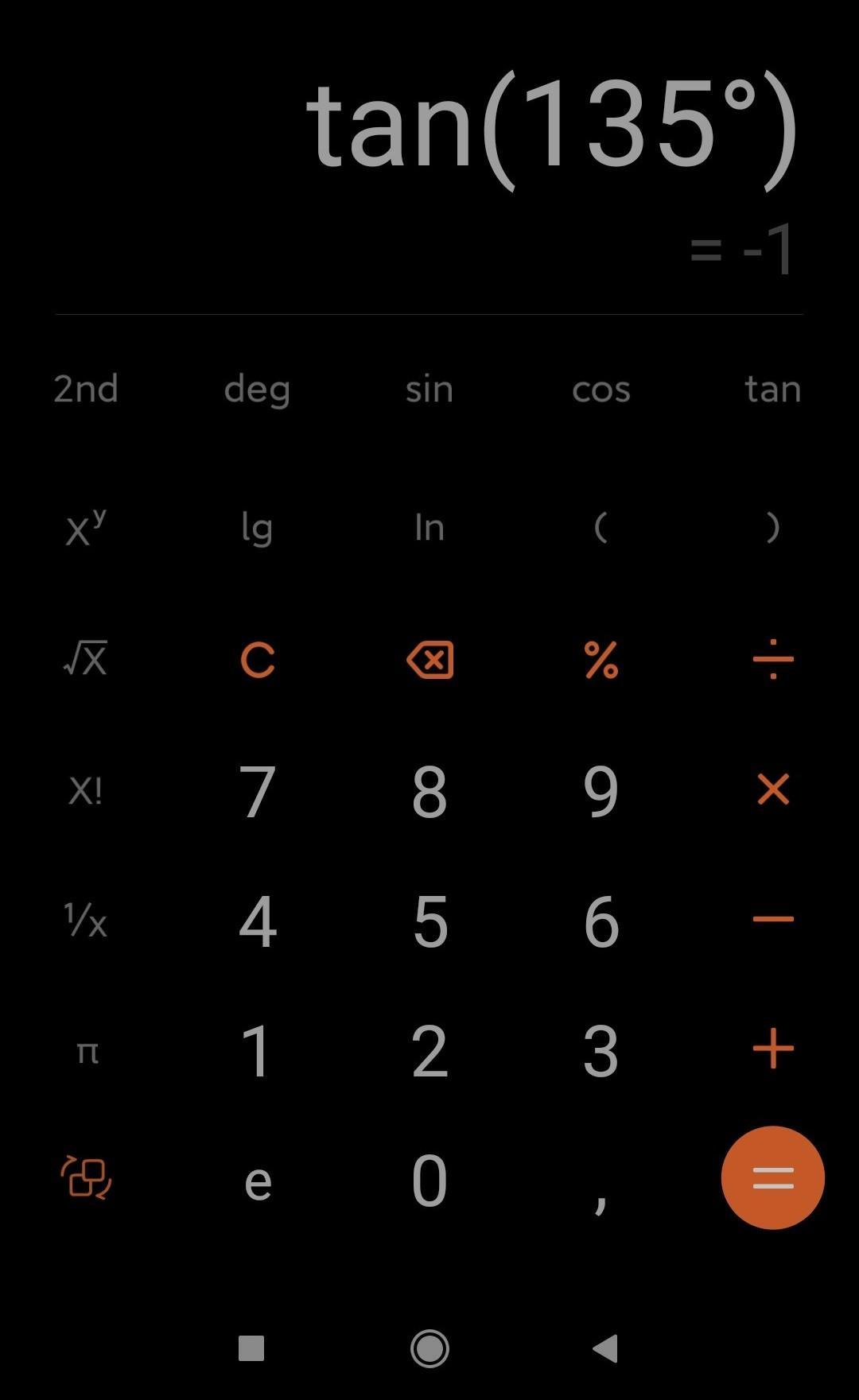Tap the percent key
Screen dimensions: 859x1400
tap(601, 660)
